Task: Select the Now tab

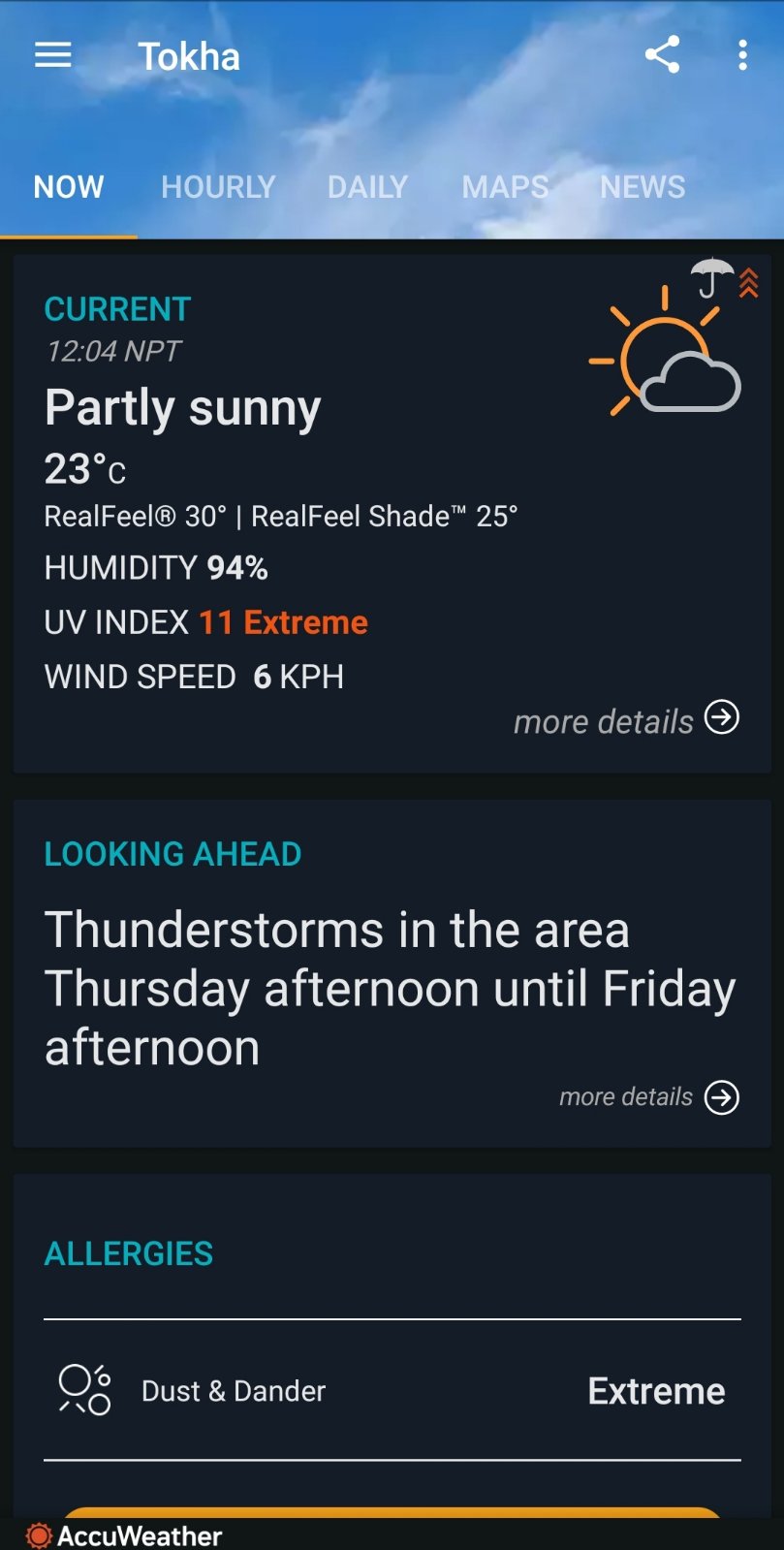Action: [x=69, y=187]
